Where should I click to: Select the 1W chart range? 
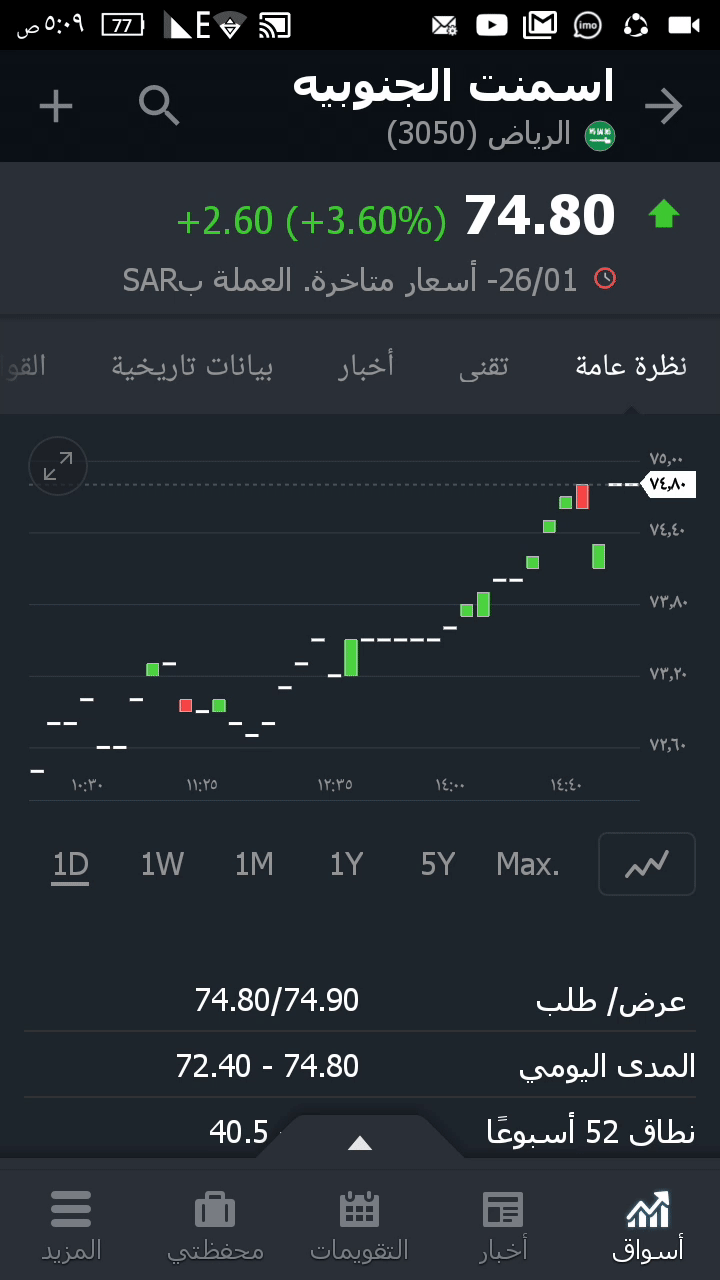(x=162, y=864)
